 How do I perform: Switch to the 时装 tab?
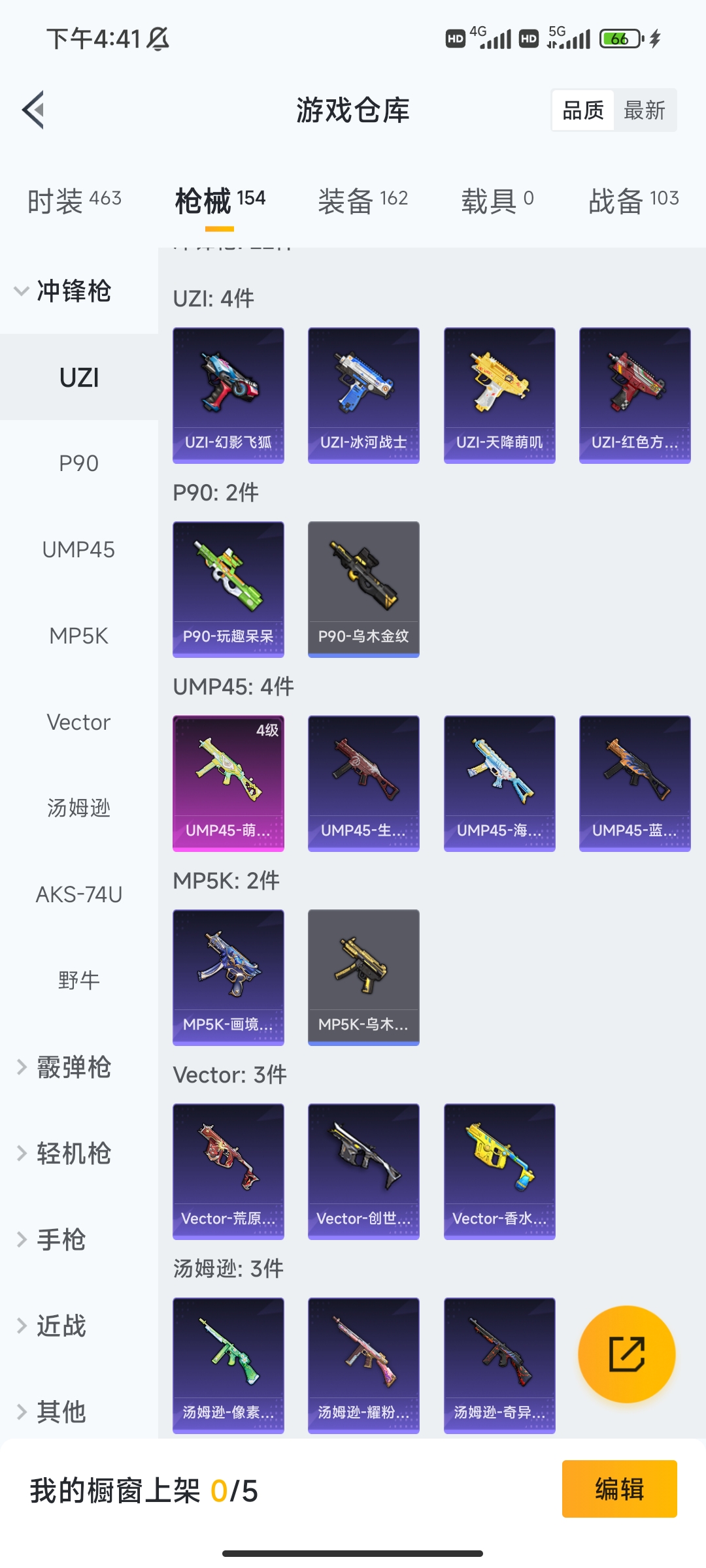(x=75, y=200)
